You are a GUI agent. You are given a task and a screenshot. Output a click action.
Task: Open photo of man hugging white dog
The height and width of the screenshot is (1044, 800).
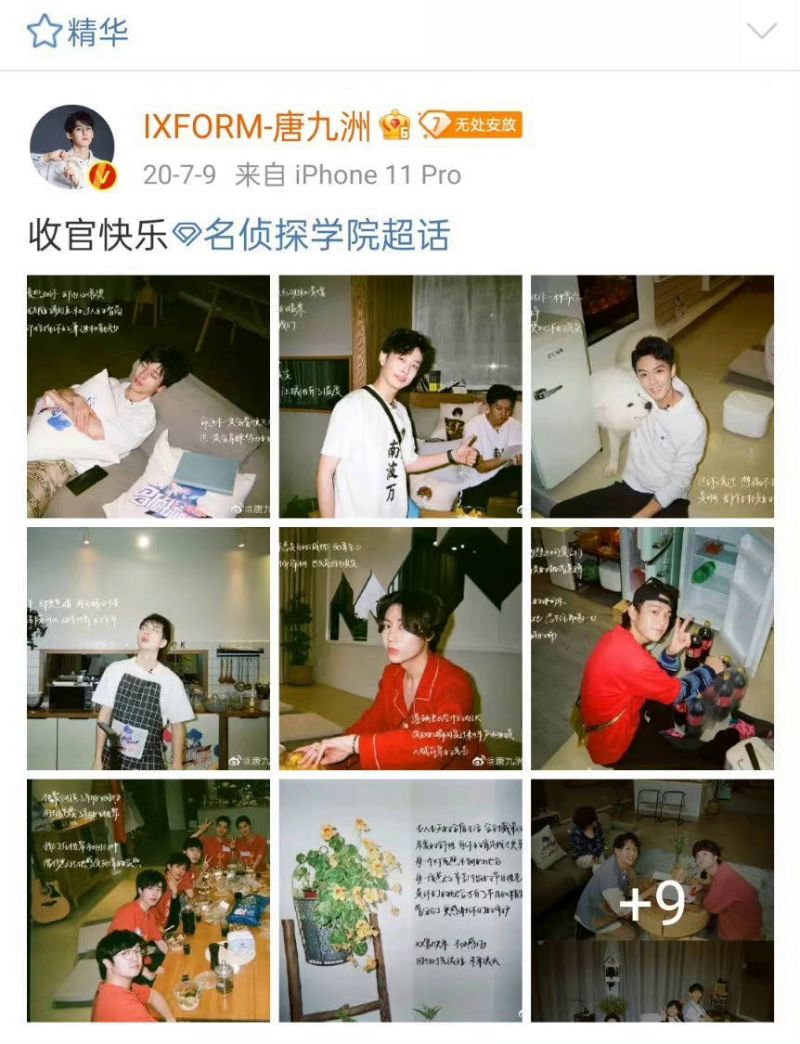point(652,396)
